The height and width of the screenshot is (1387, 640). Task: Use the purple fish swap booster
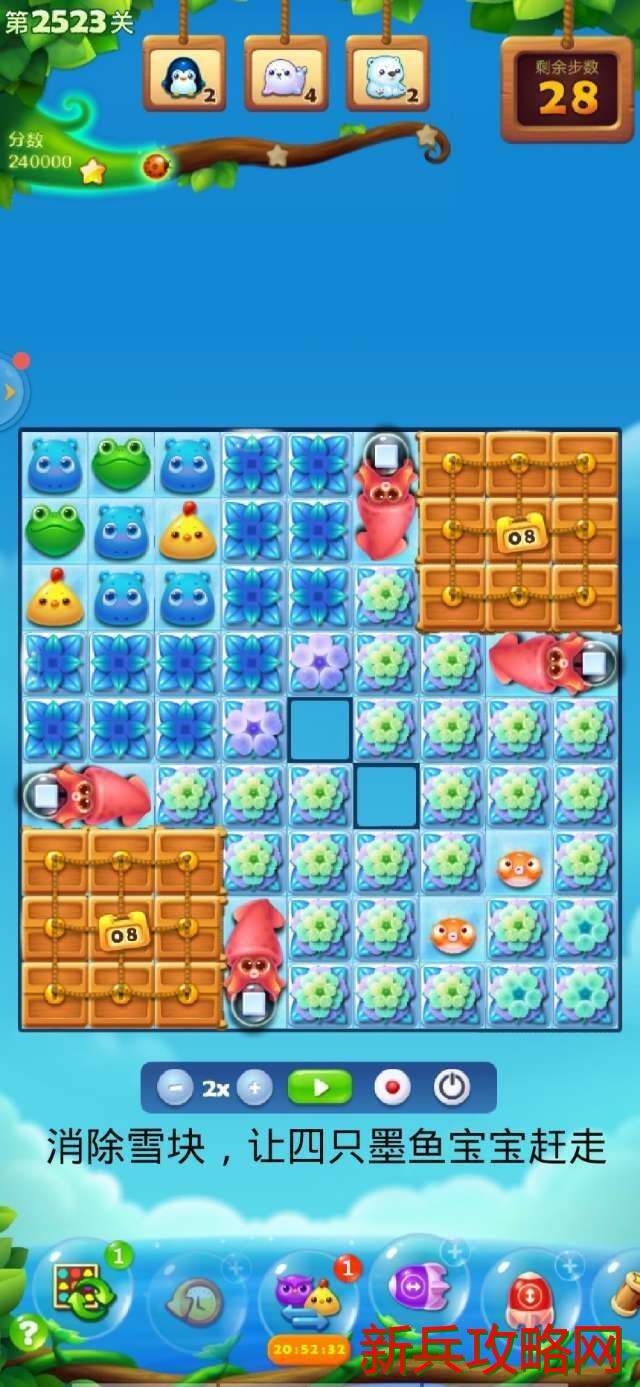418,1288
